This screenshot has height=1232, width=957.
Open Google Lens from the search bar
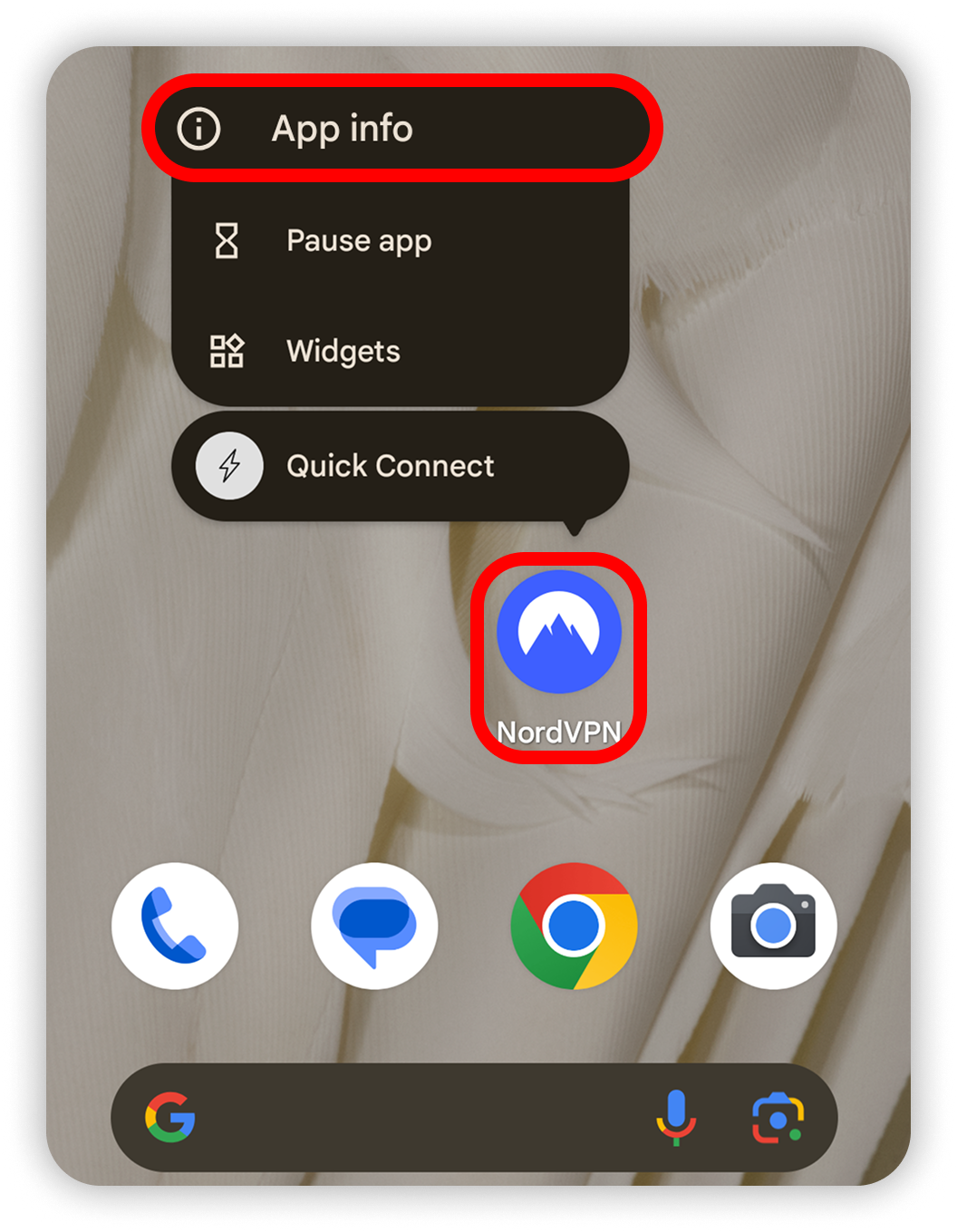(777, 1117)
